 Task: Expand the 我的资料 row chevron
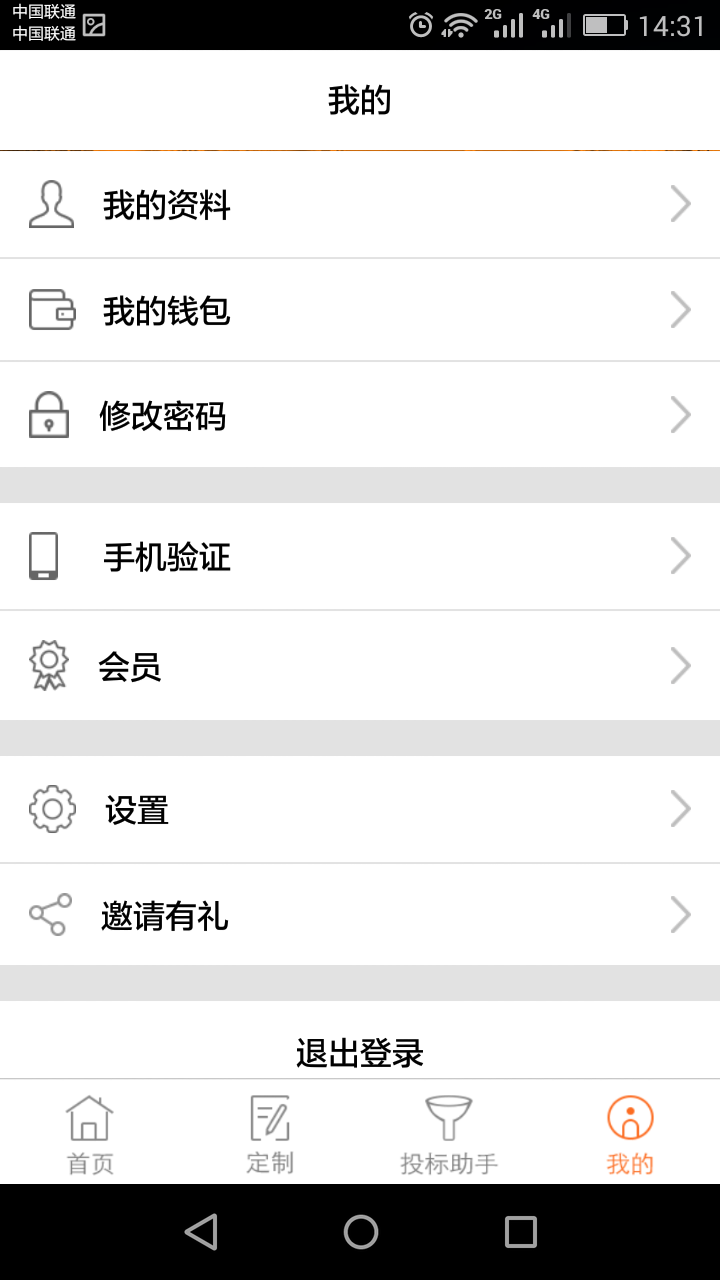coord(680,204)
